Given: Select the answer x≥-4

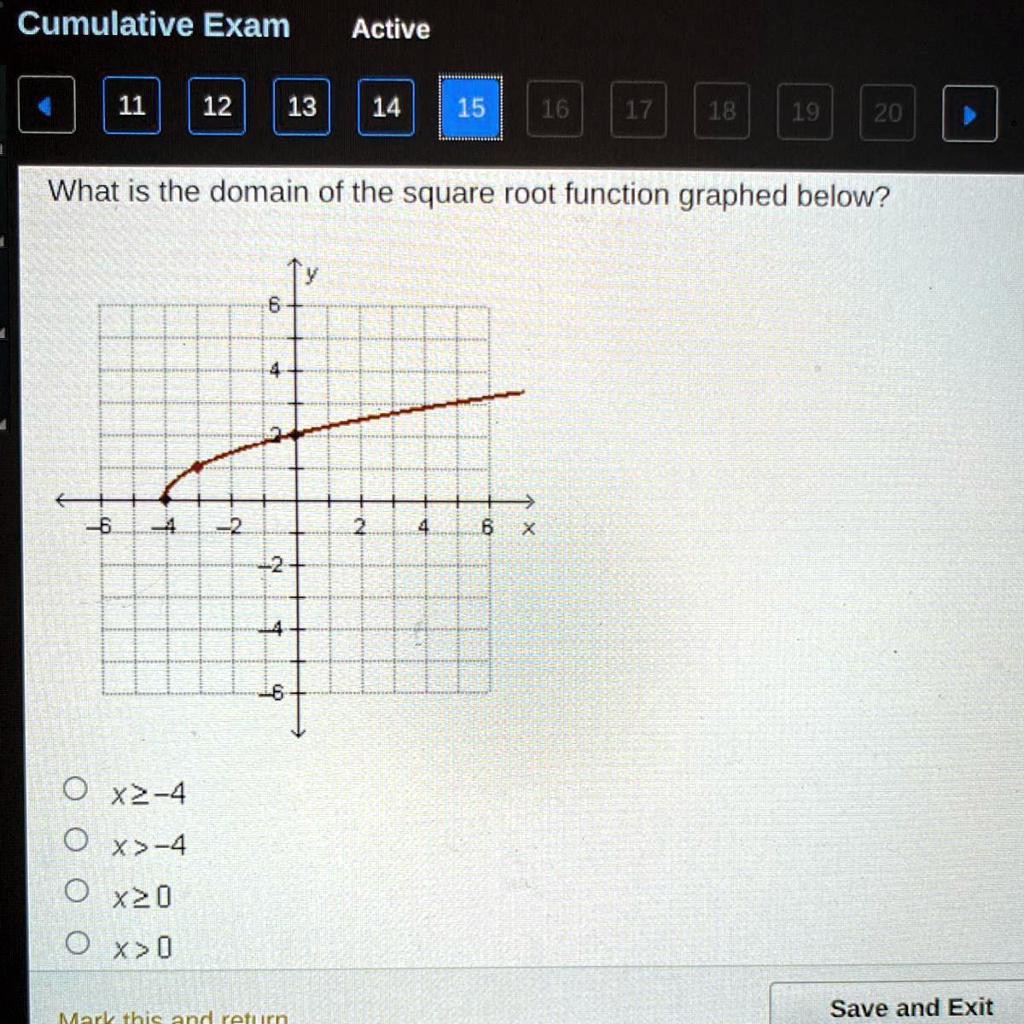Looking at the screenshot, I should pyautogui.click(x=73, y=791).
